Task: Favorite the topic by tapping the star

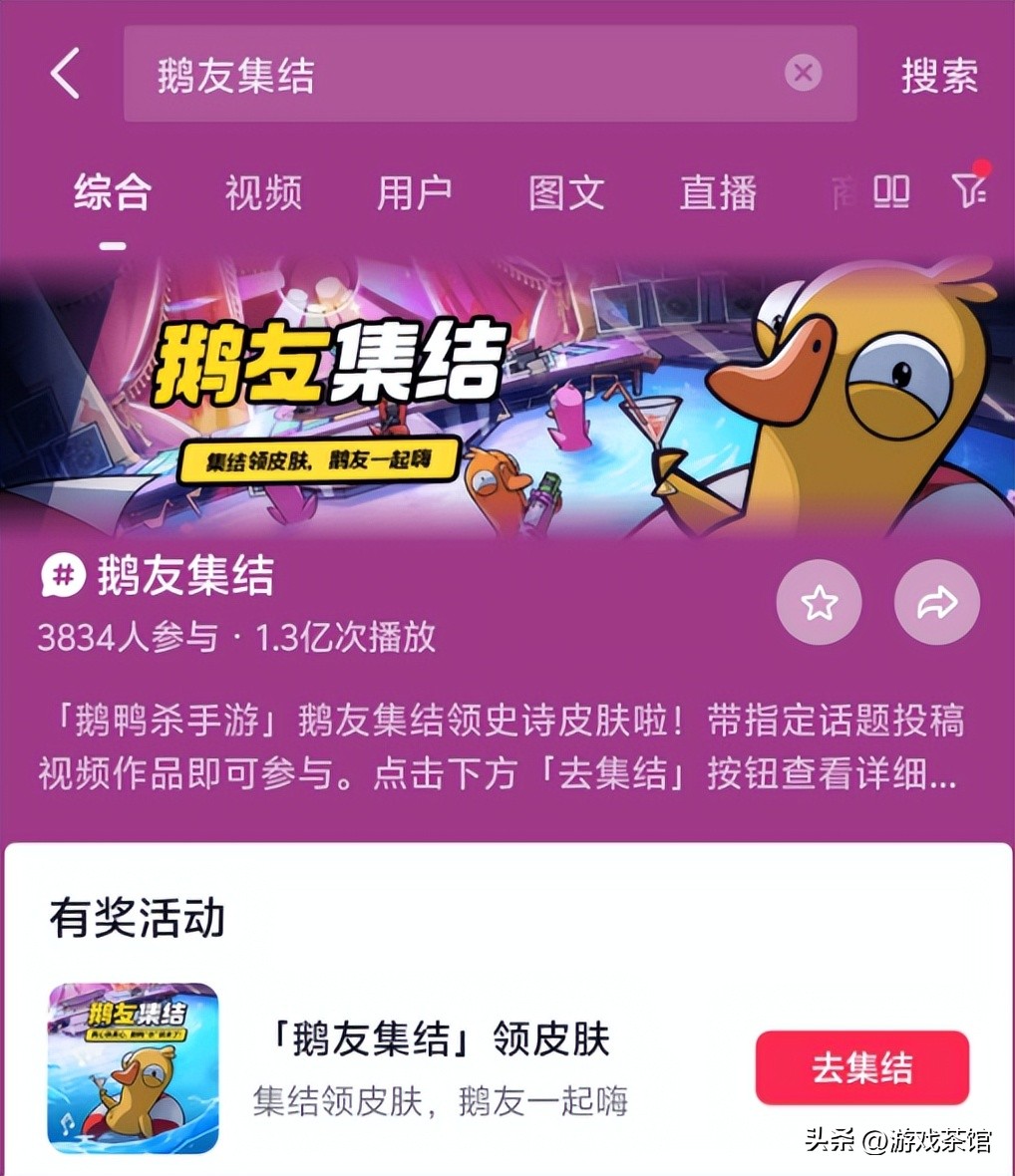Action: pos(819,602)
